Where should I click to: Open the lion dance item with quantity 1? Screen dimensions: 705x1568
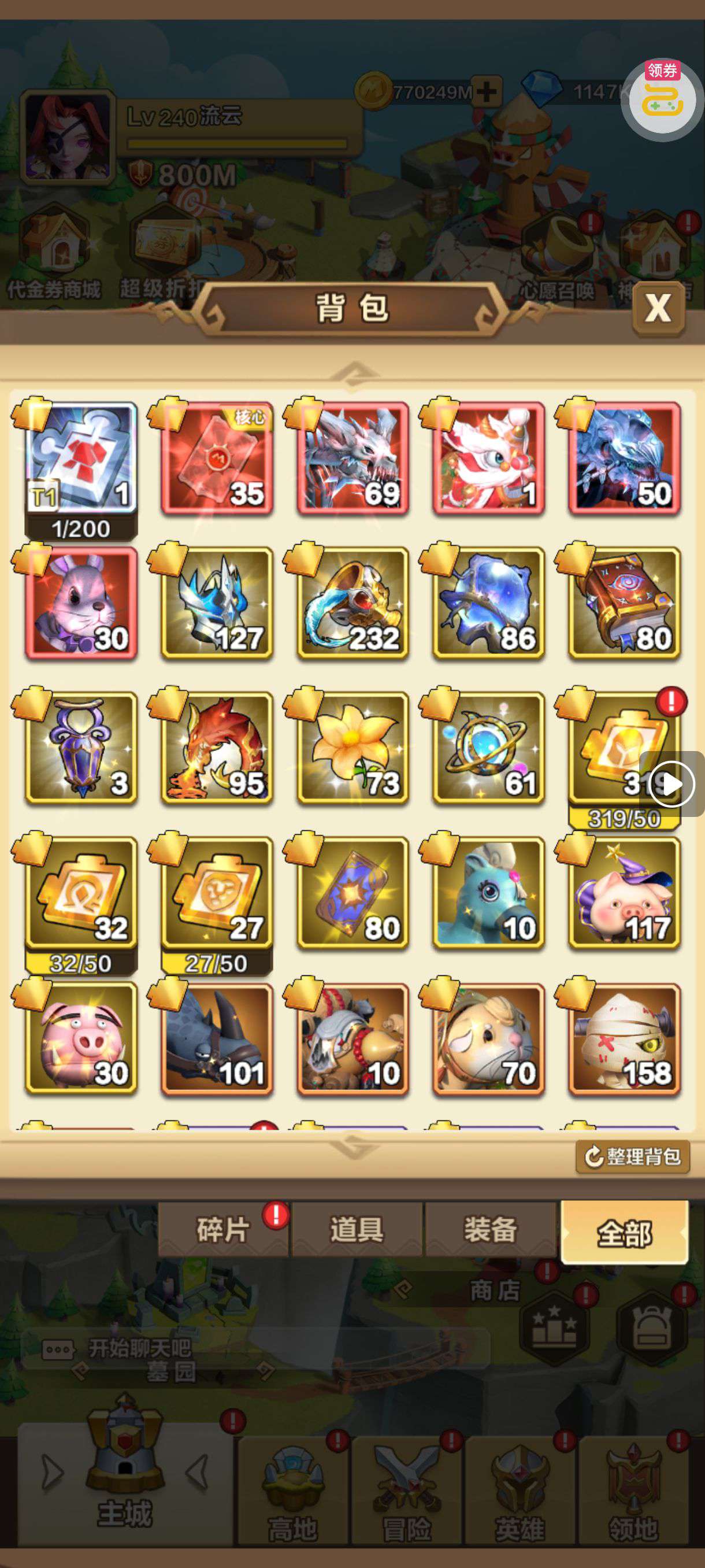tap(488, 458)
